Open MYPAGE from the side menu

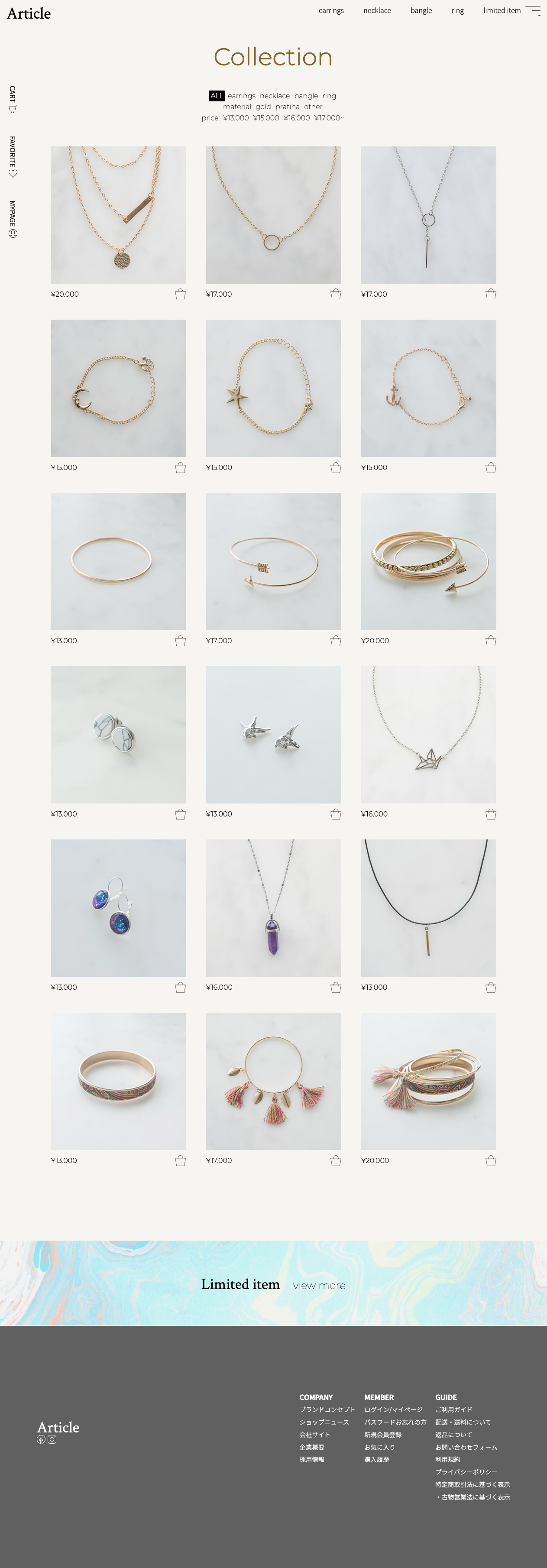coord(12,218)
